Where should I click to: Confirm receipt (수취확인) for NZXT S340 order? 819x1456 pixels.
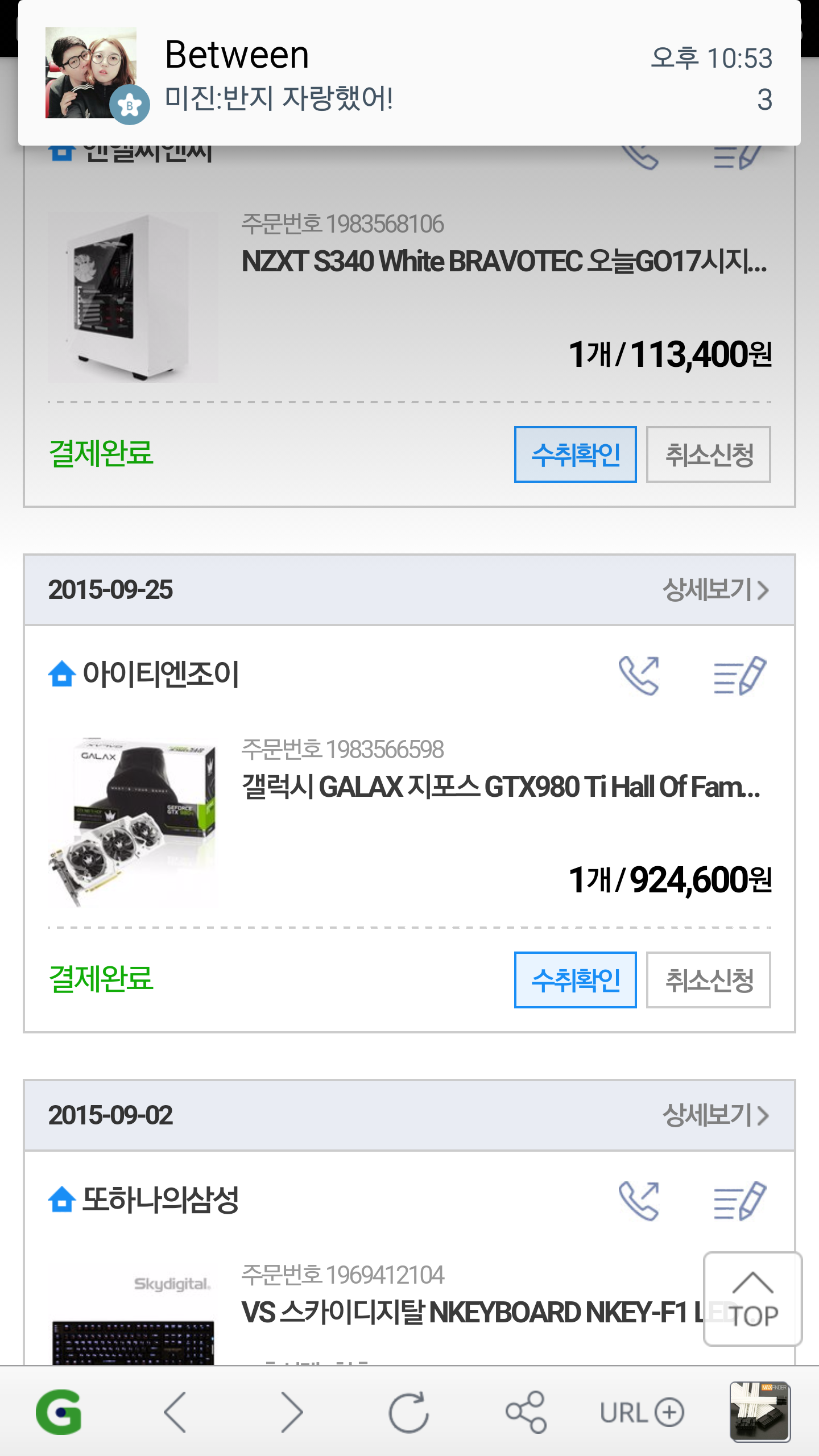[x=575, y=454]
